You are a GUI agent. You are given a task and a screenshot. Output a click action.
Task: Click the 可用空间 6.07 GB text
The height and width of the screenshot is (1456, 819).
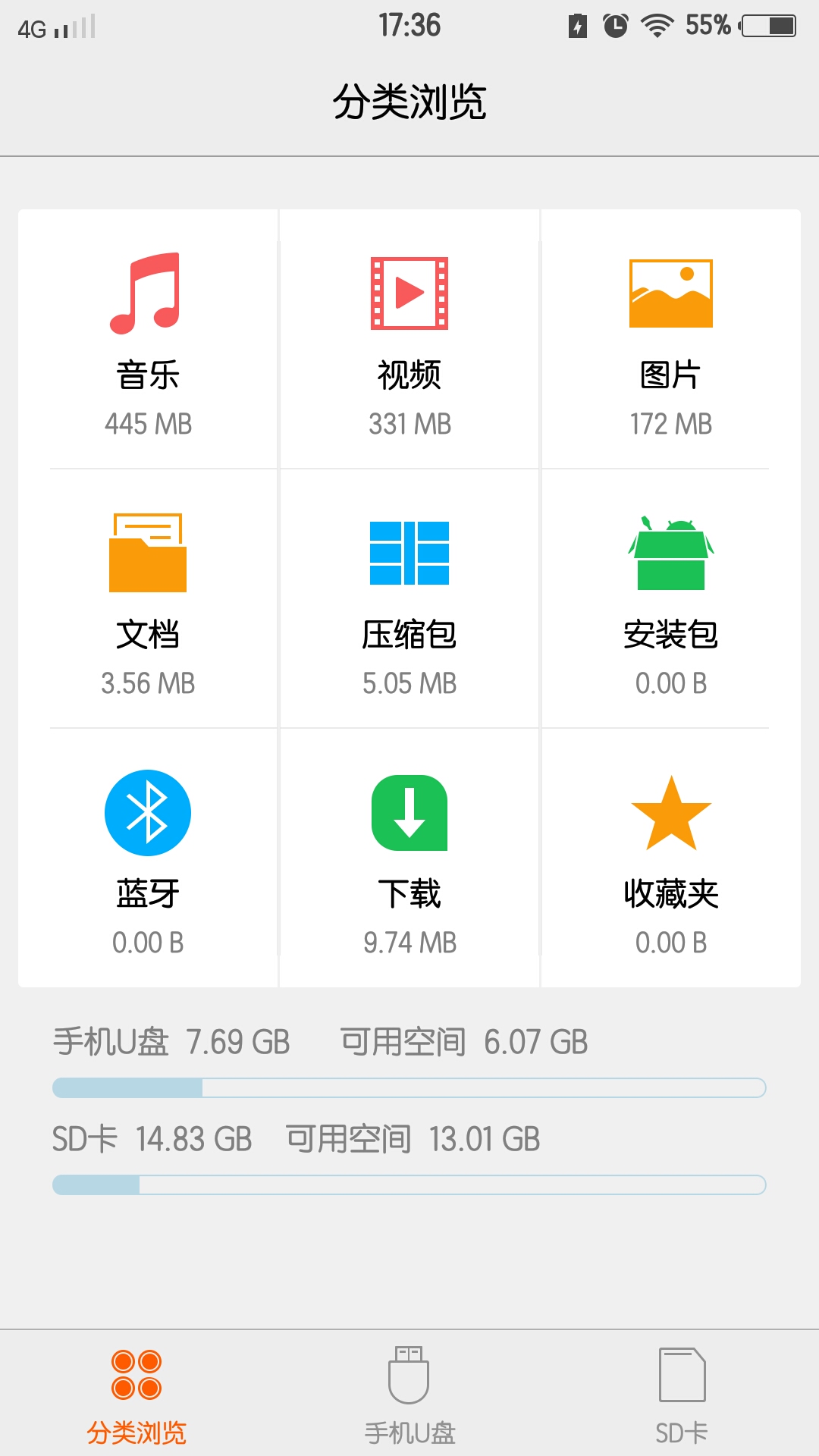(x=465, y=1042)
